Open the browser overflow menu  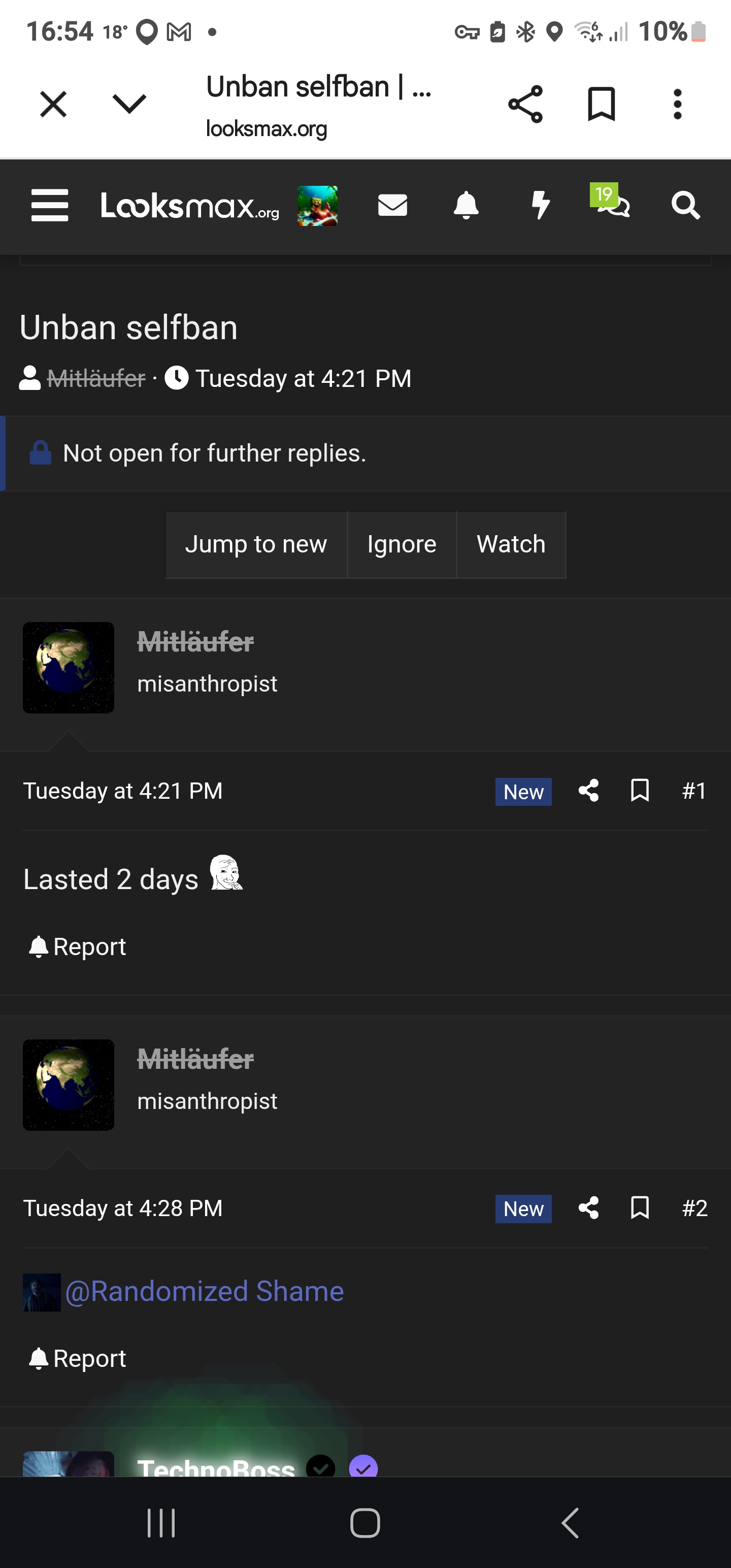coord(677,104)
